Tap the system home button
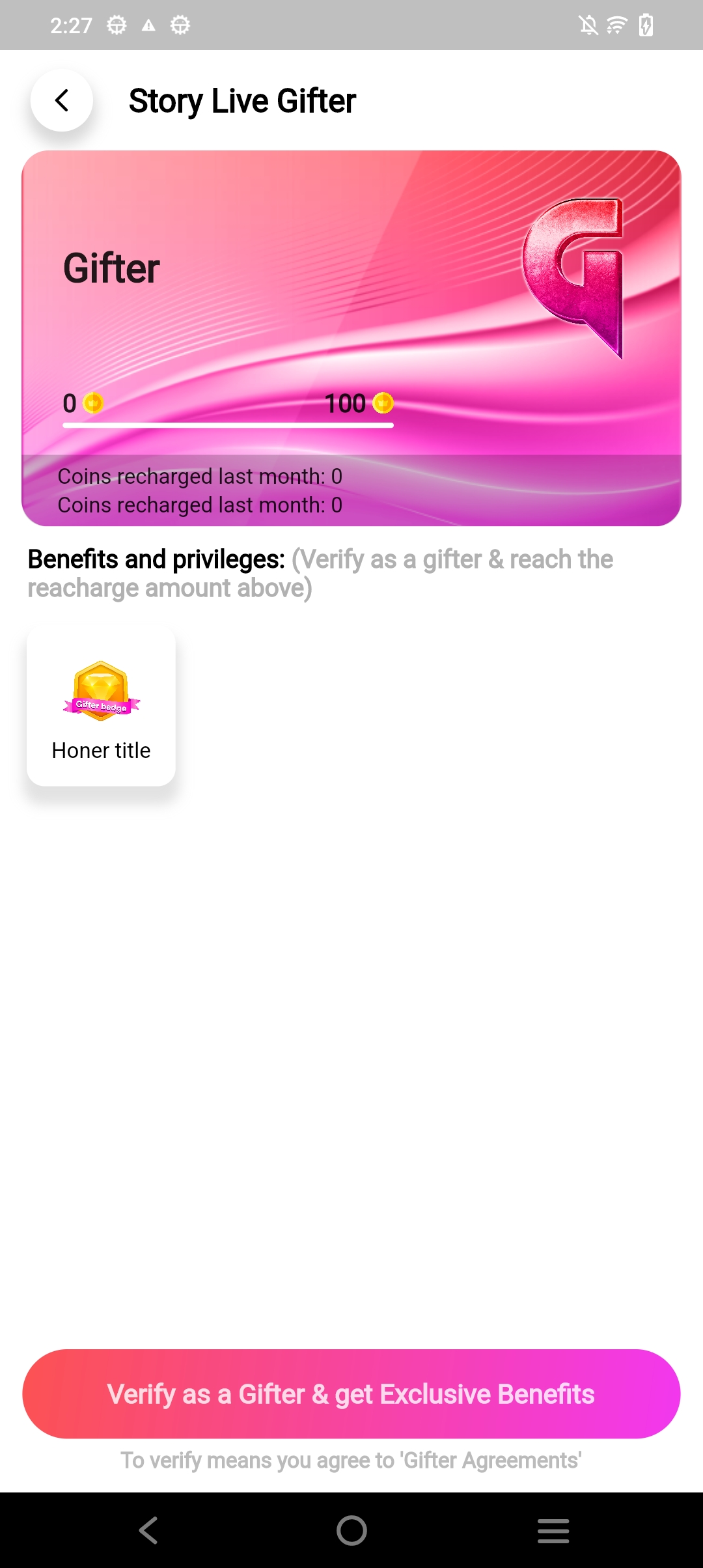703x1568 pixels. [x=351, y=1530]
